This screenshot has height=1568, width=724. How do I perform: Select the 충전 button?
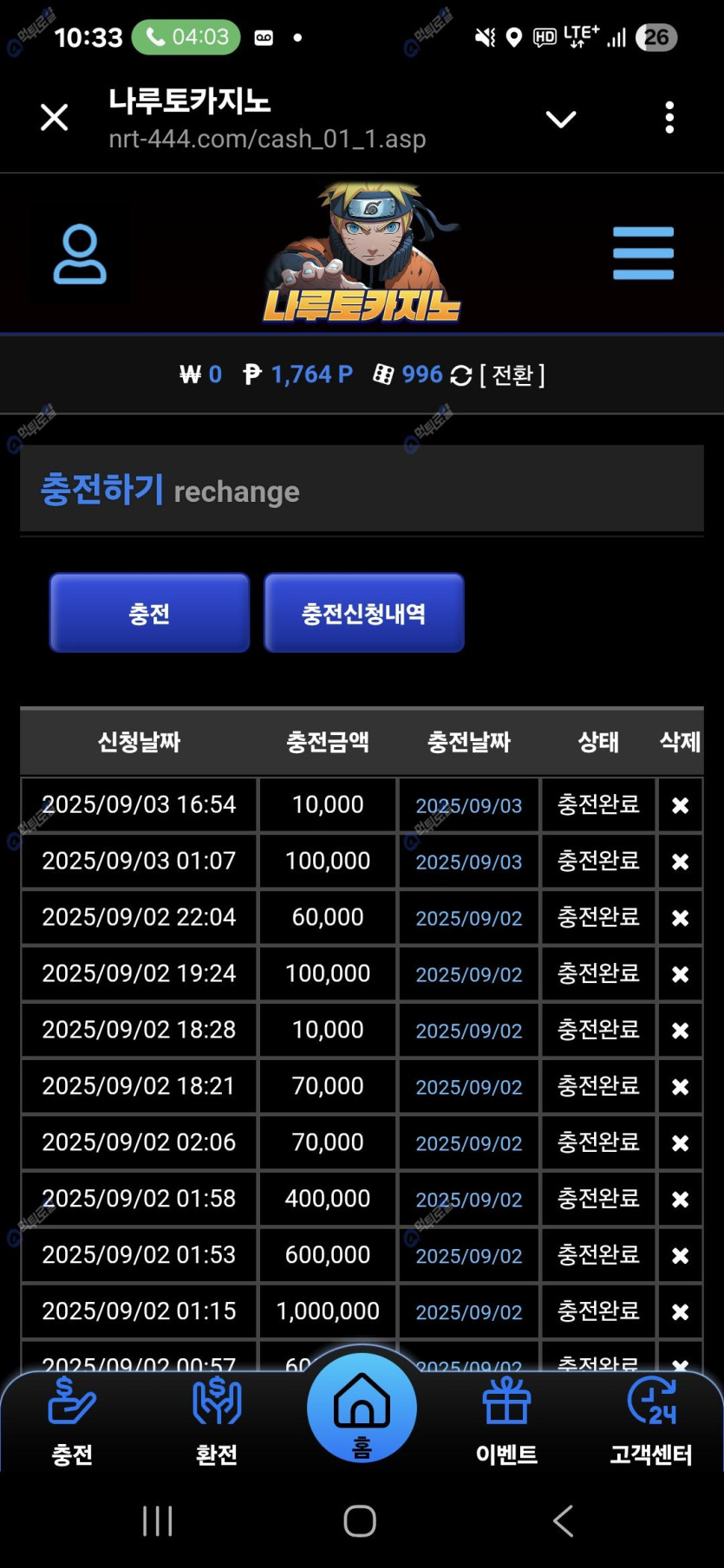point(149,613)
